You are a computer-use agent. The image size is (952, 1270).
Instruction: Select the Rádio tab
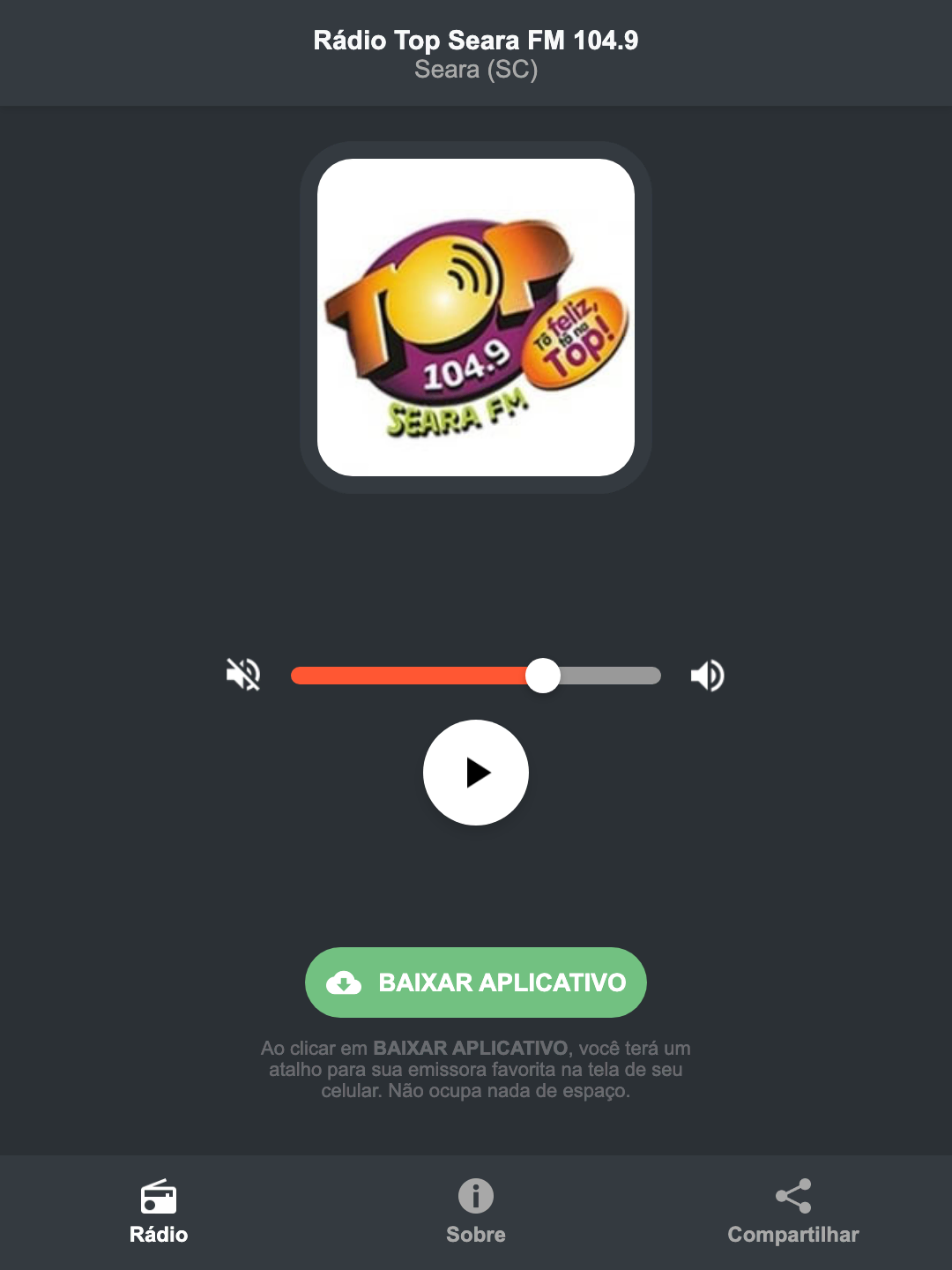(159, 1213)
